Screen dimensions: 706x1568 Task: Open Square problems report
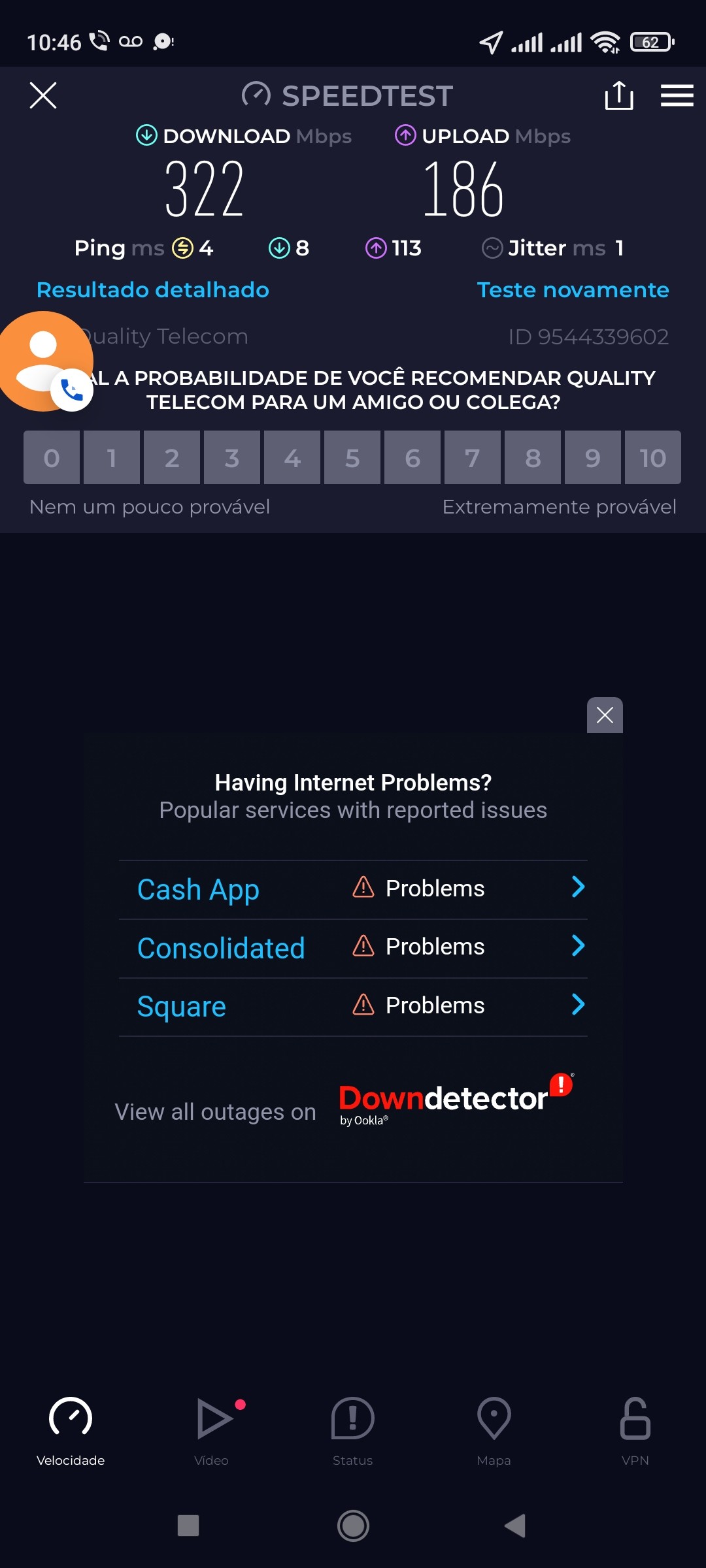353,1006
